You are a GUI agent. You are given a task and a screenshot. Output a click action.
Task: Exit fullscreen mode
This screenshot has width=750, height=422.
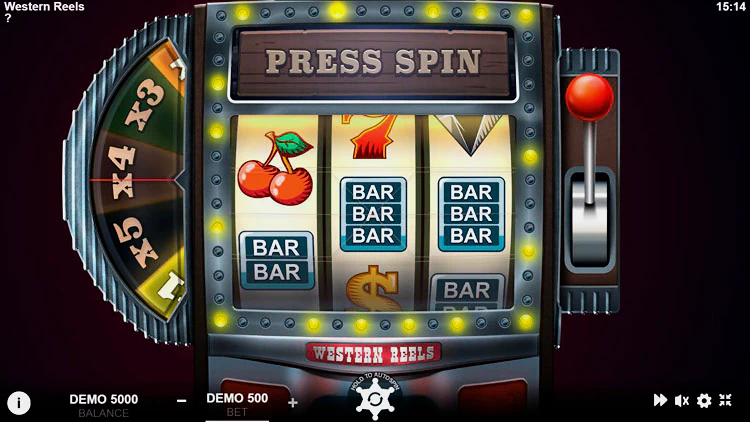tap(726, 400)
